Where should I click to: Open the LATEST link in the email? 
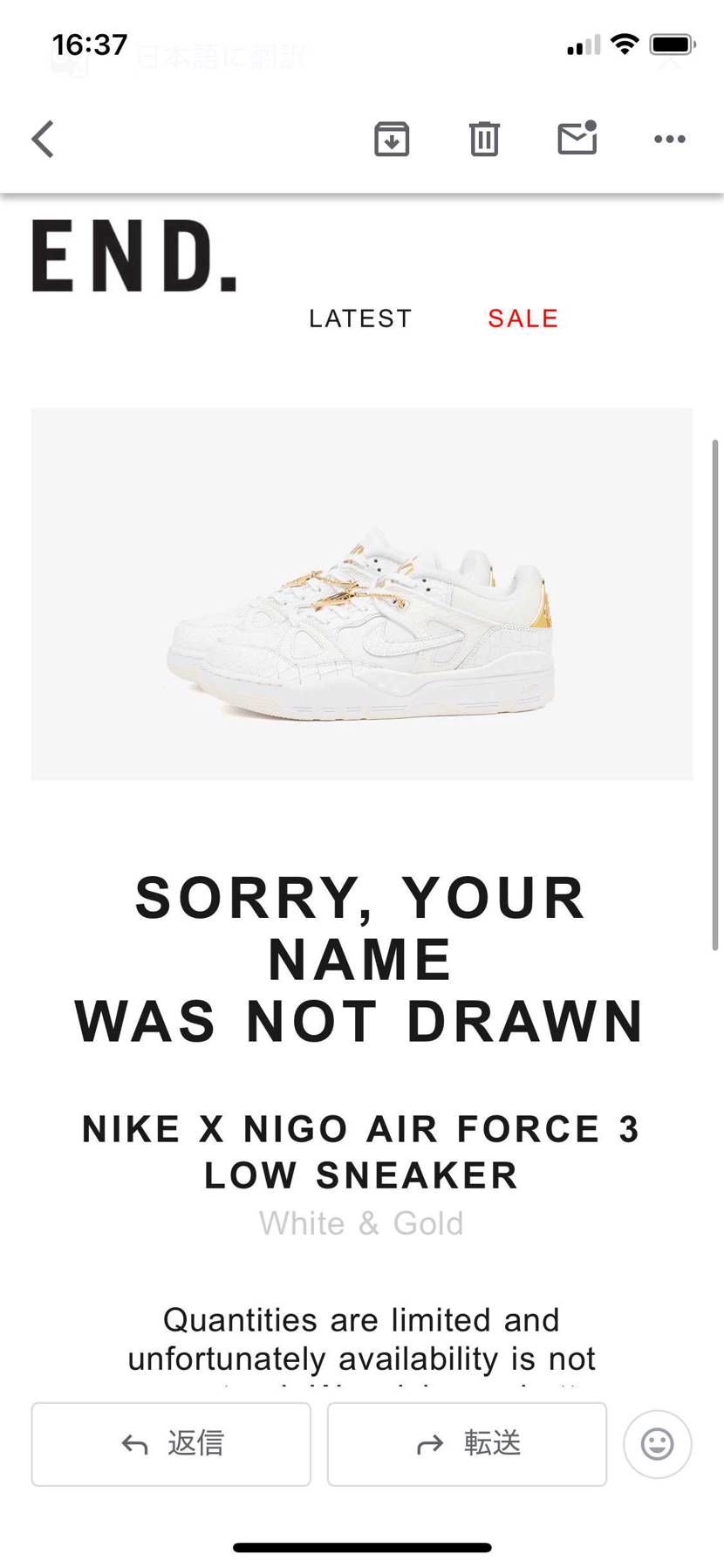(360, 318)
